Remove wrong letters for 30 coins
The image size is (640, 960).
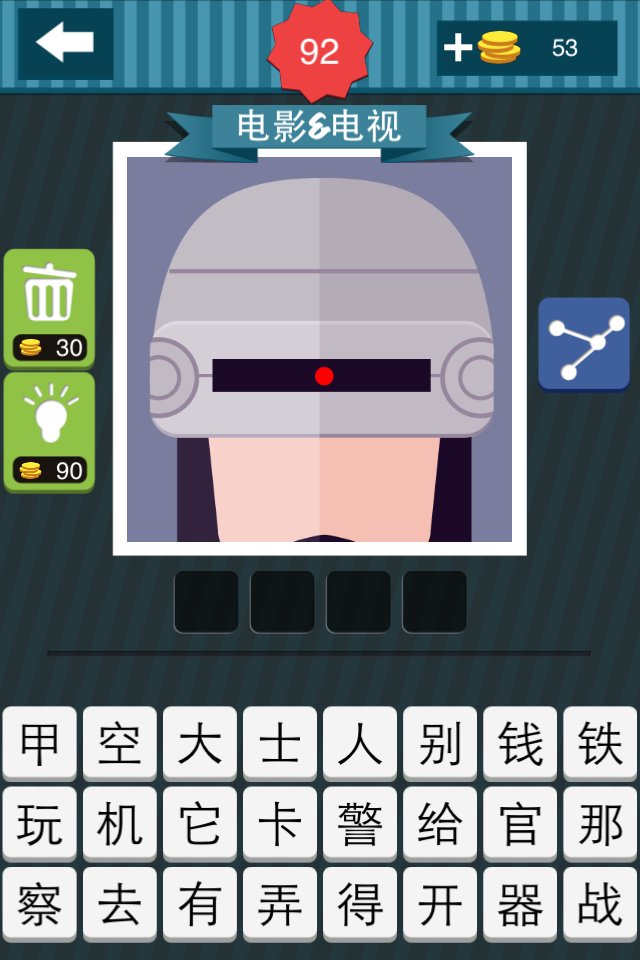(49, 308)
